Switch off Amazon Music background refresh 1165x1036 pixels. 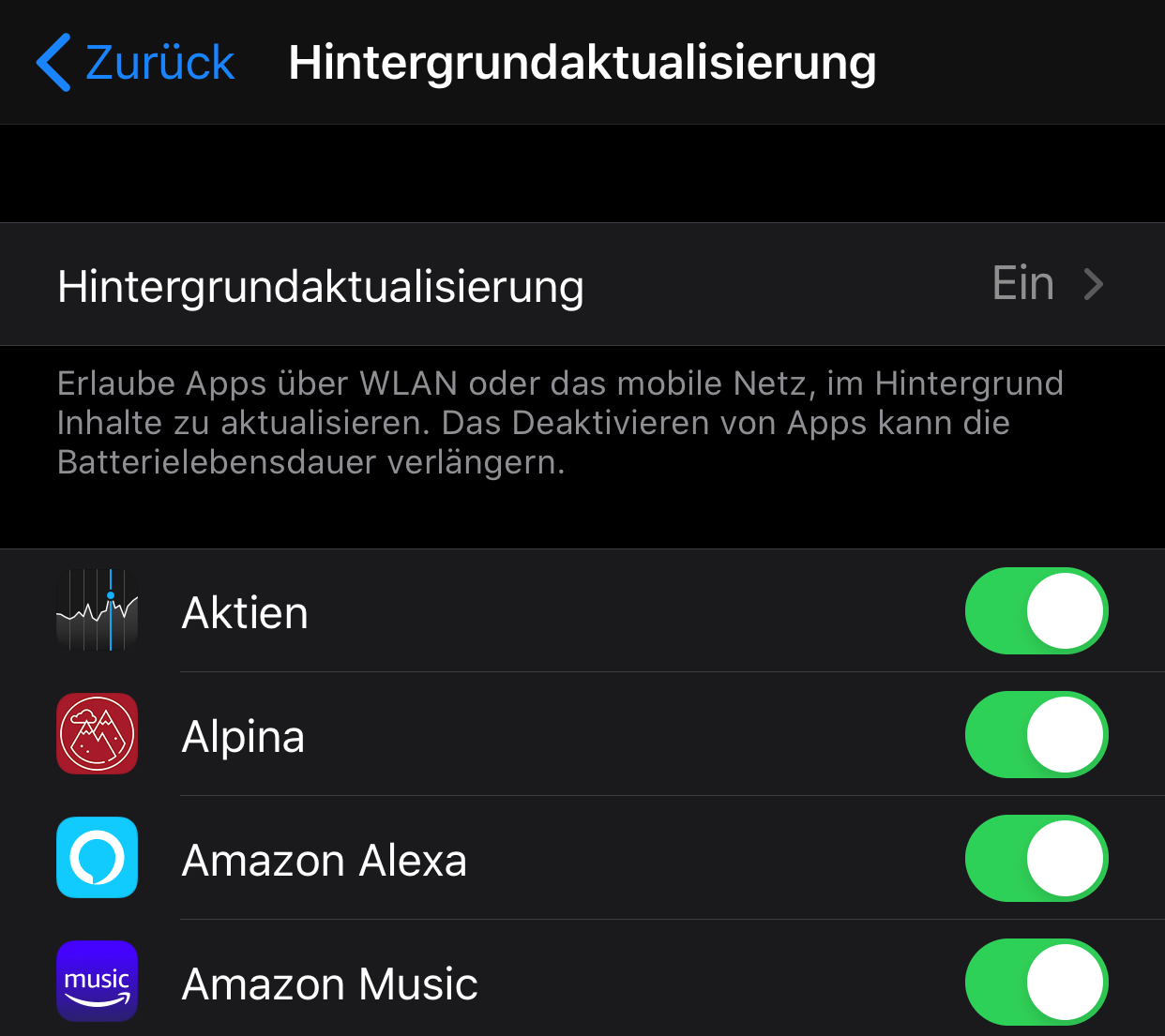click(x=1036, y=983)
